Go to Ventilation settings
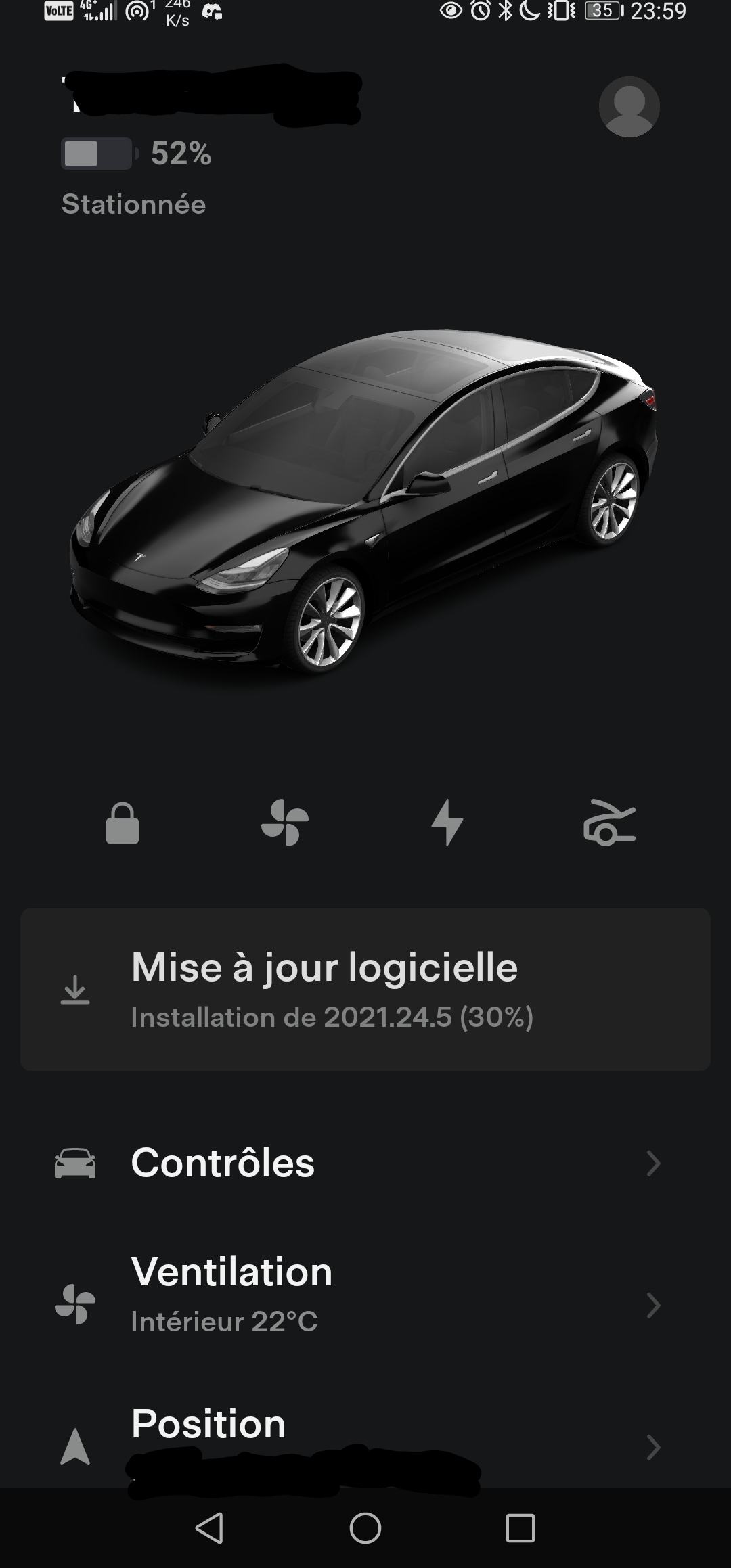Screen dimensions: 731x1568 click(x=365, y=1304)
